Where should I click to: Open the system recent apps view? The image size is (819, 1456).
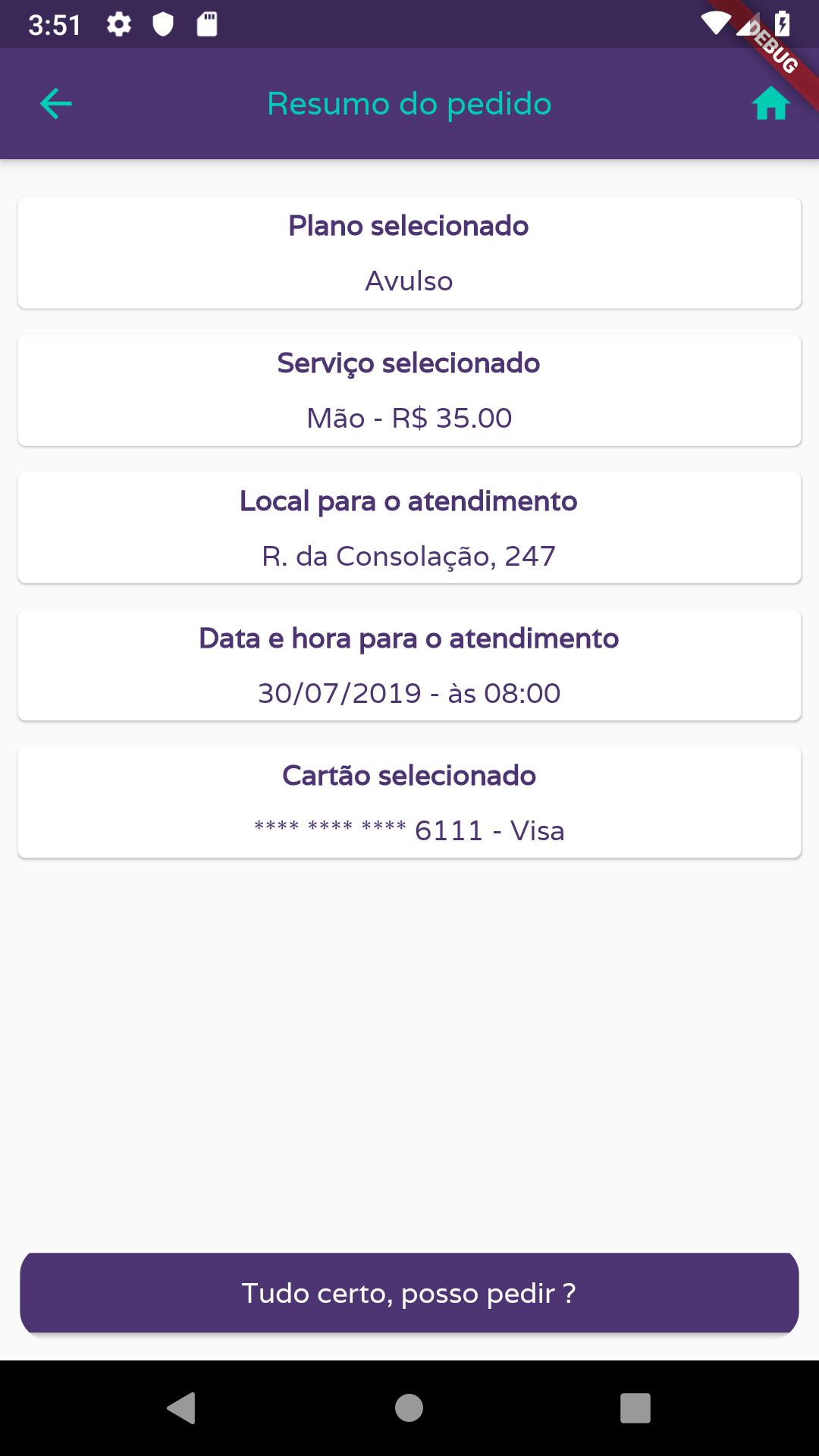tap(635, 1408)
